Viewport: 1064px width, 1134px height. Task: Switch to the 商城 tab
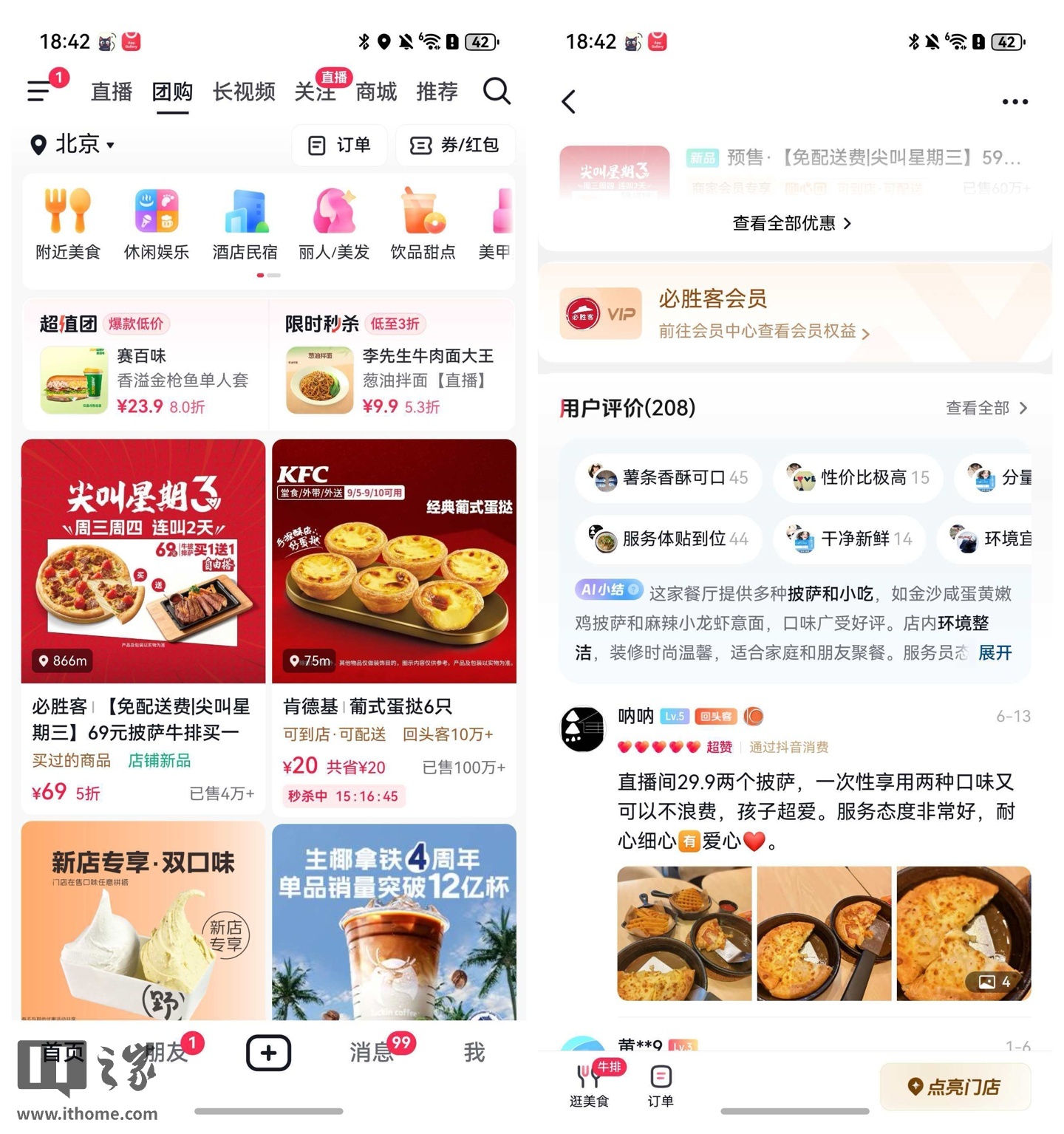376,92
